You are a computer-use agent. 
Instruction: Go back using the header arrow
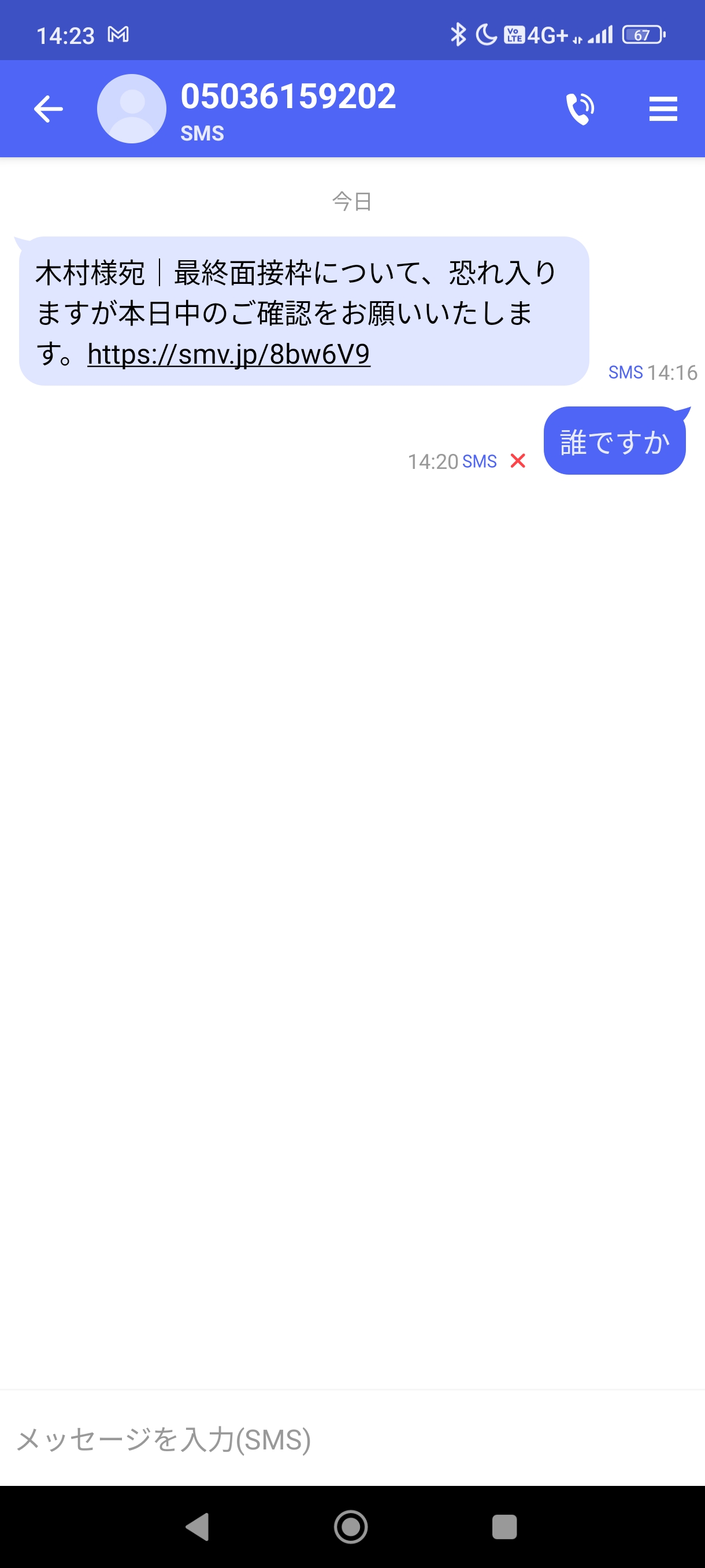pos(48,109)
